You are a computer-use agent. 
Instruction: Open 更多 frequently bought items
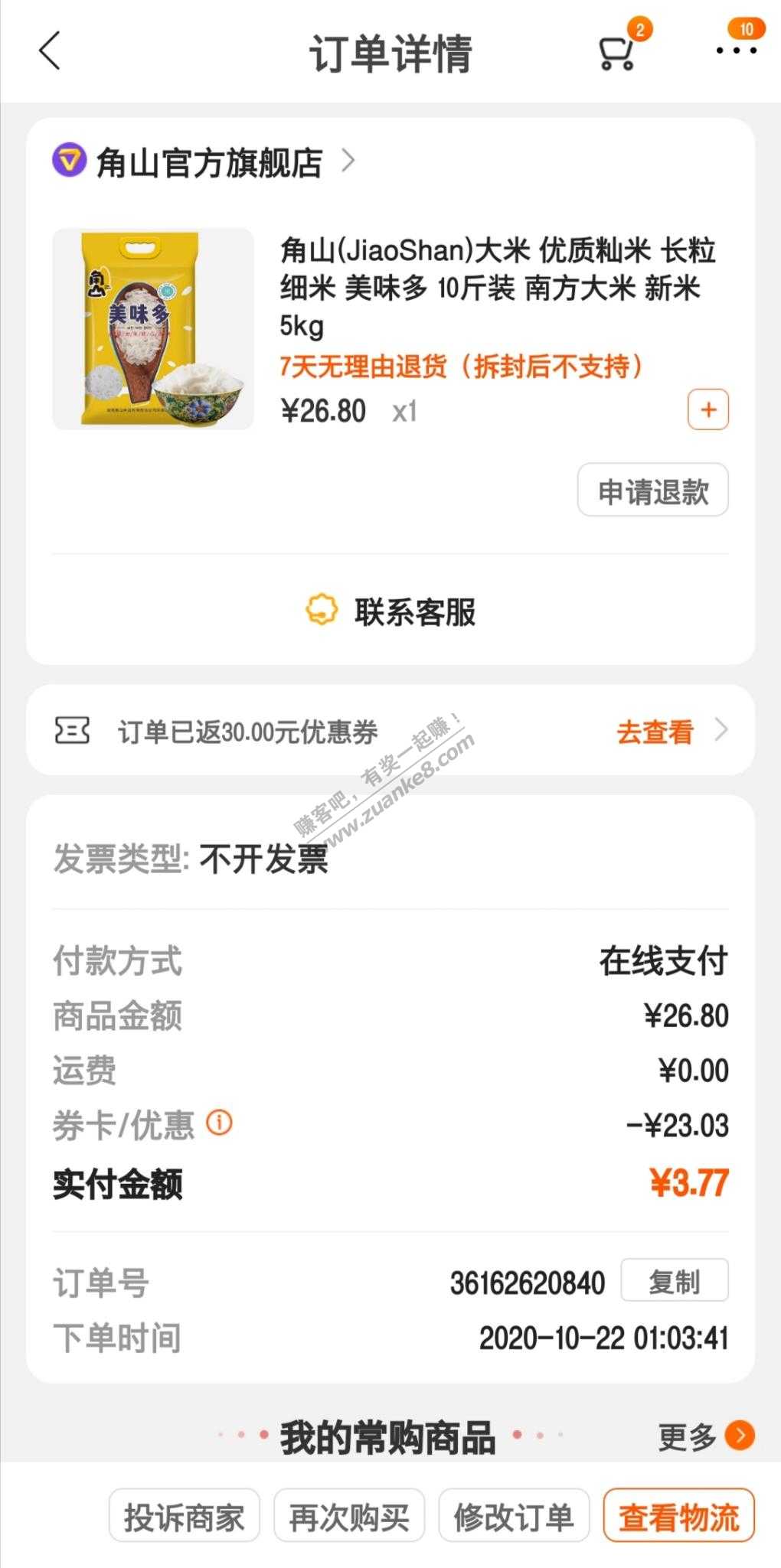coord(705,1436)
